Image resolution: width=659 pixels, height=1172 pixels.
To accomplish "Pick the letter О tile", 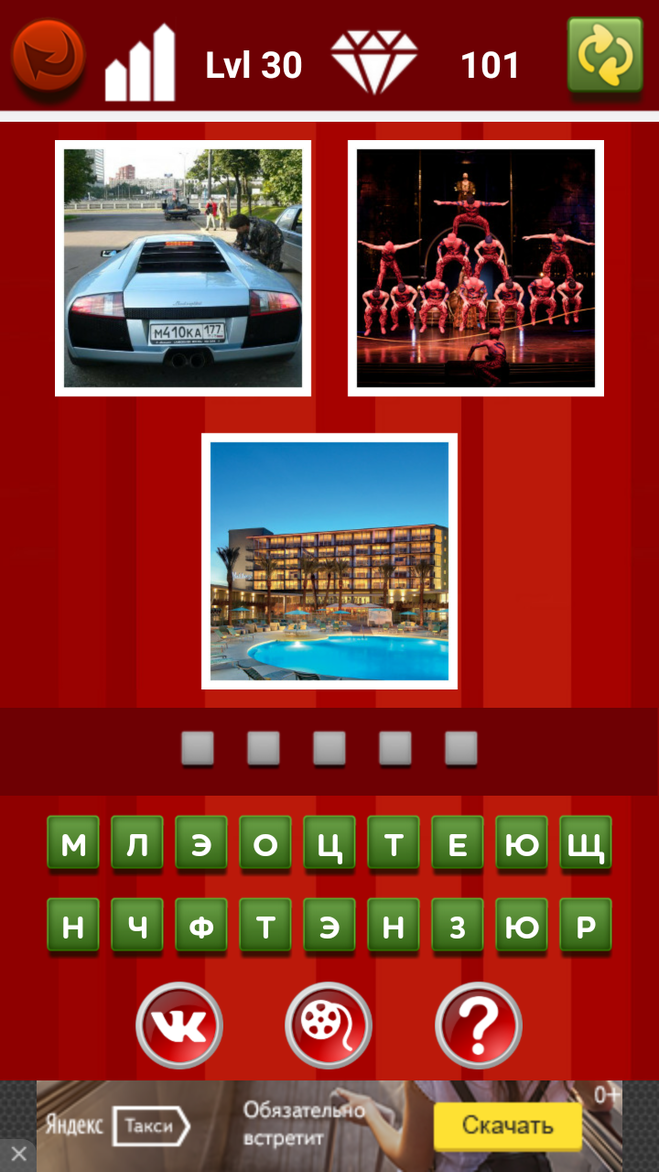I will 265,845.
